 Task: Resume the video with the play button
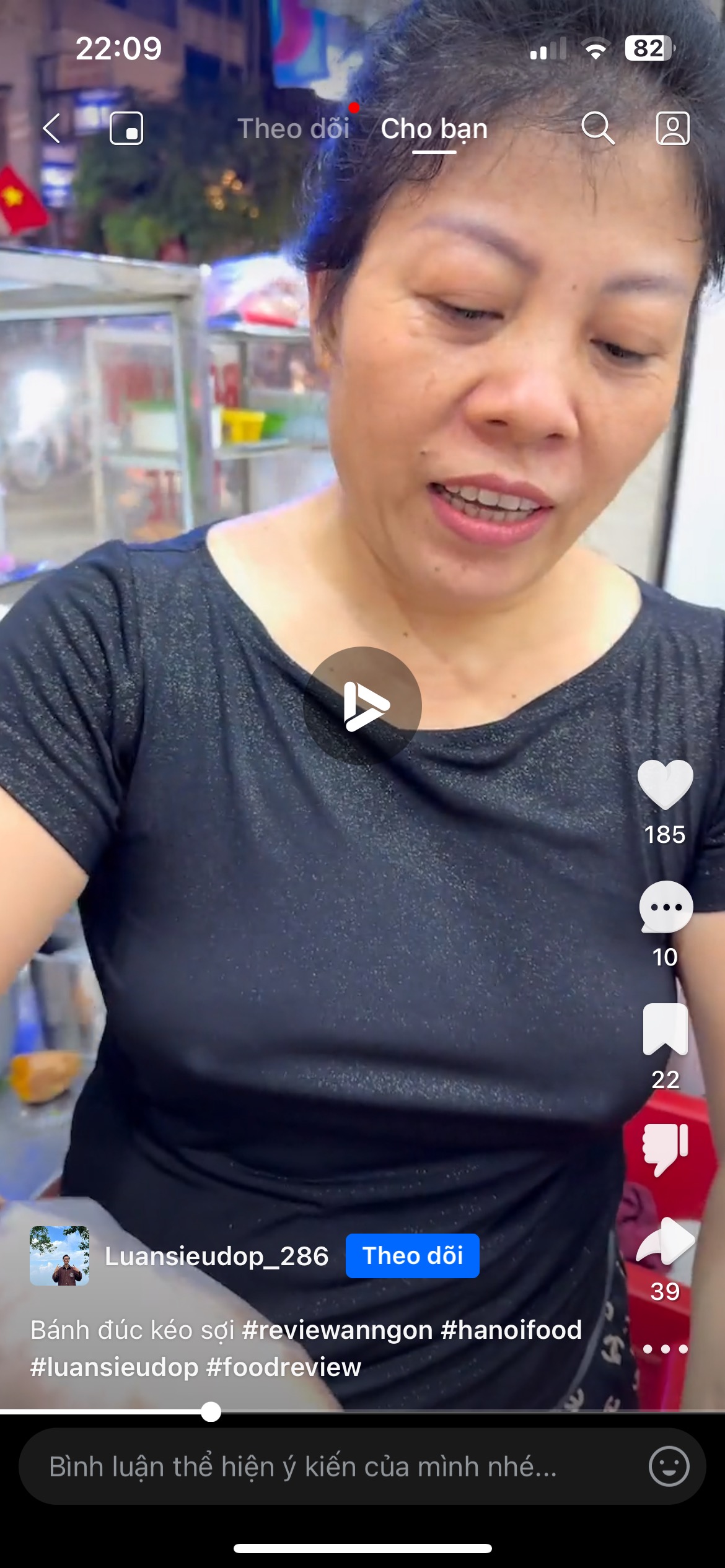click(362, 705)
